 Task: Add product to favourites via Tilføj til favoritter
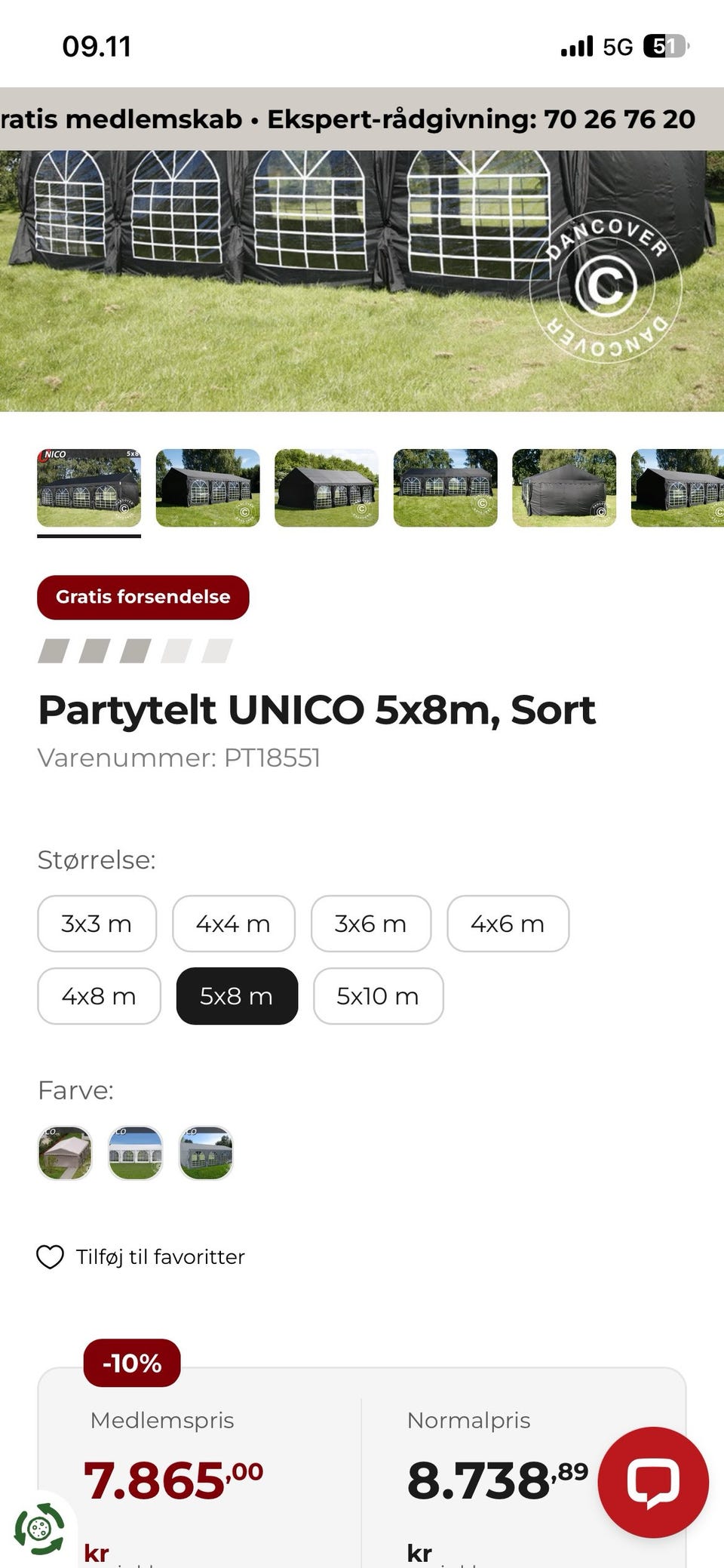(141, 1257)
